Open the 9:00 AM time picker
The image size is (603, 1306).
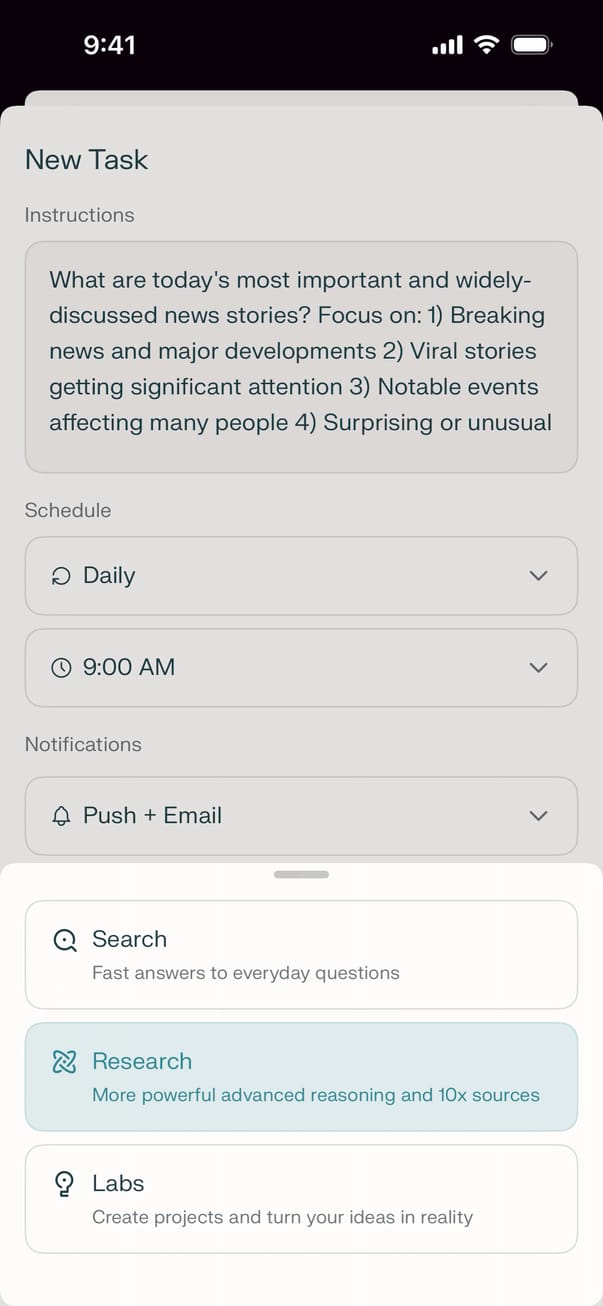click(301, 668)
